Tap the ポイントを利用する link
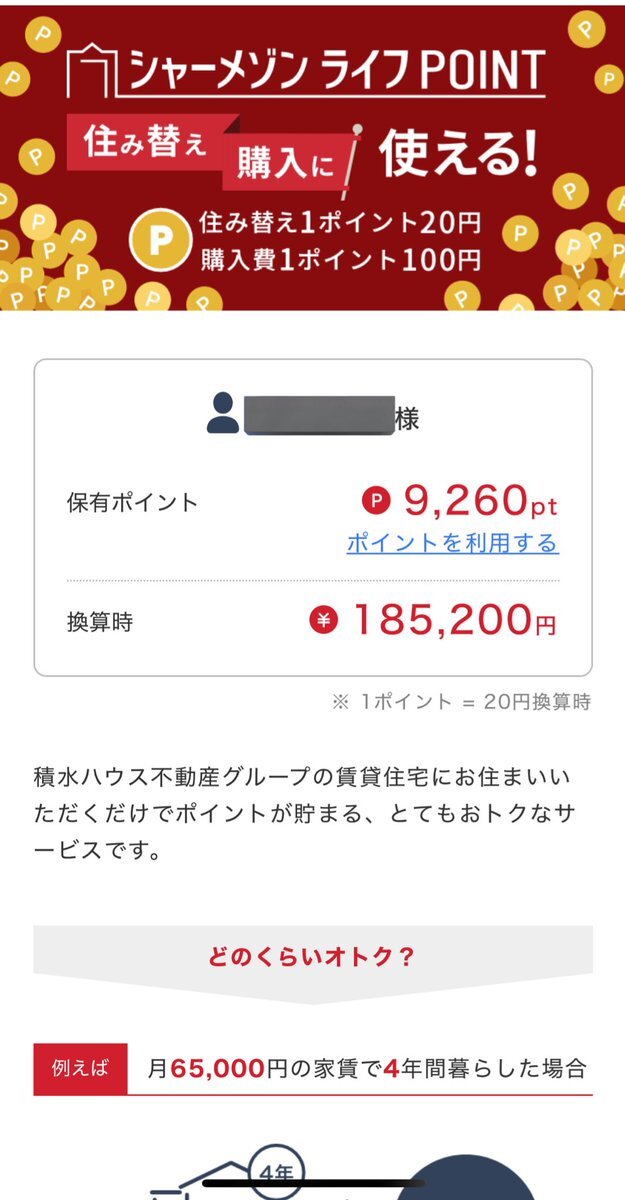This screenshot has height=1200, width=625. pos(452,543)
